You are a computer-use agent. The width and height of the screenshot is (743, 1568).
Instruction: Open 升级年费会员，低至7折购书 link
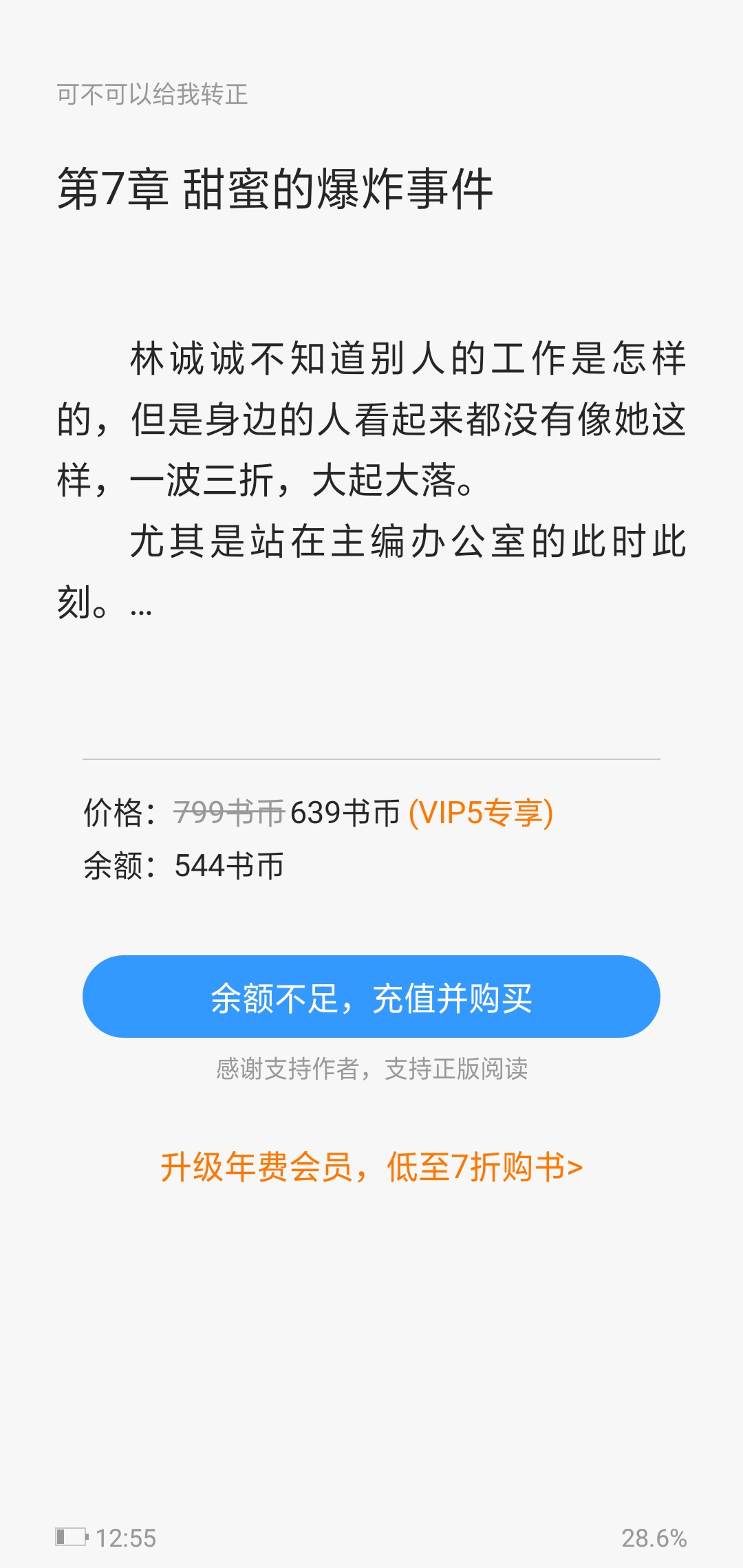(x=371, y=1167)
